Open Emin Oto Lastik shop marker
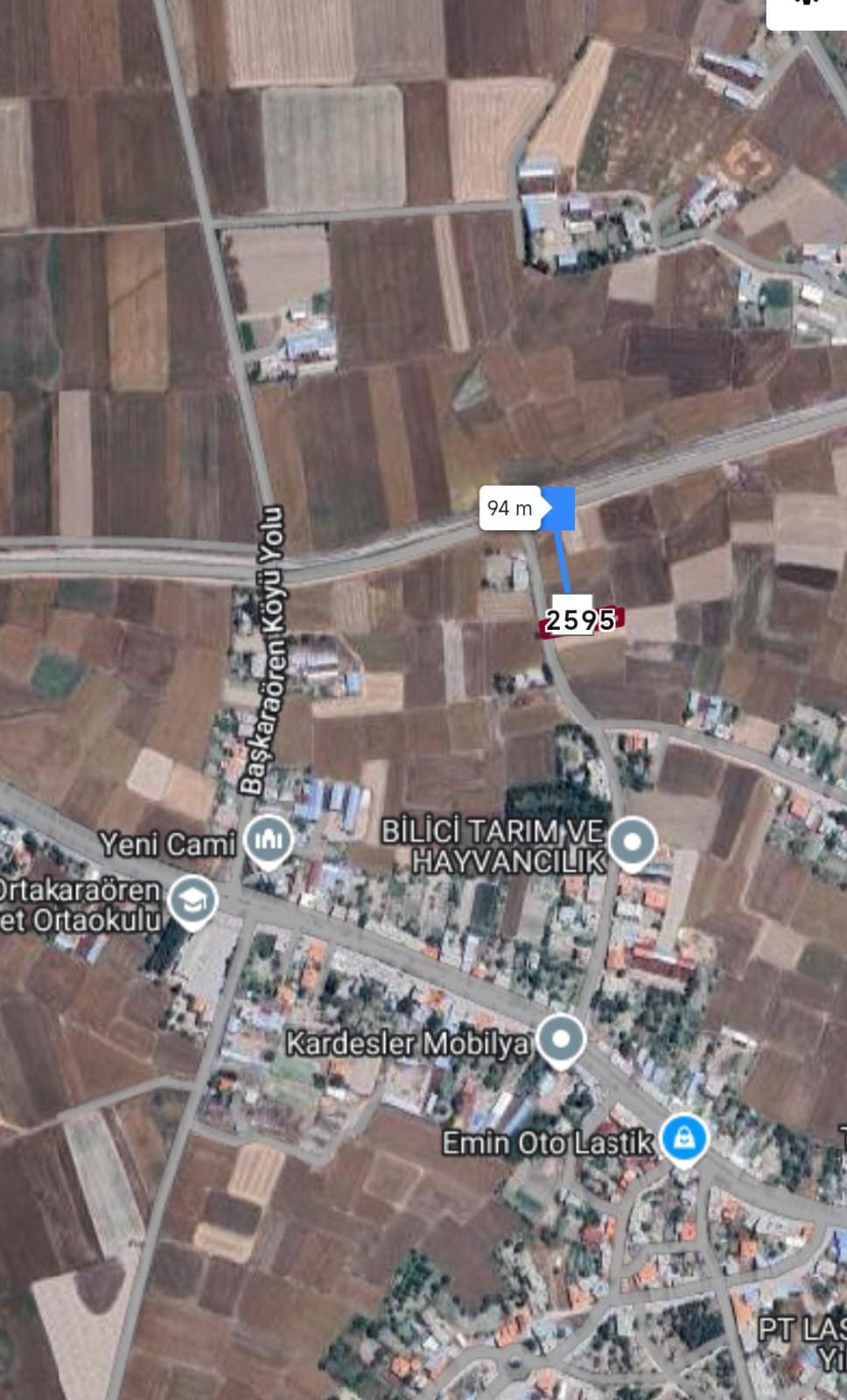Image resolution: width=847 pixels, height=1400 pixels. (683, 1139)
